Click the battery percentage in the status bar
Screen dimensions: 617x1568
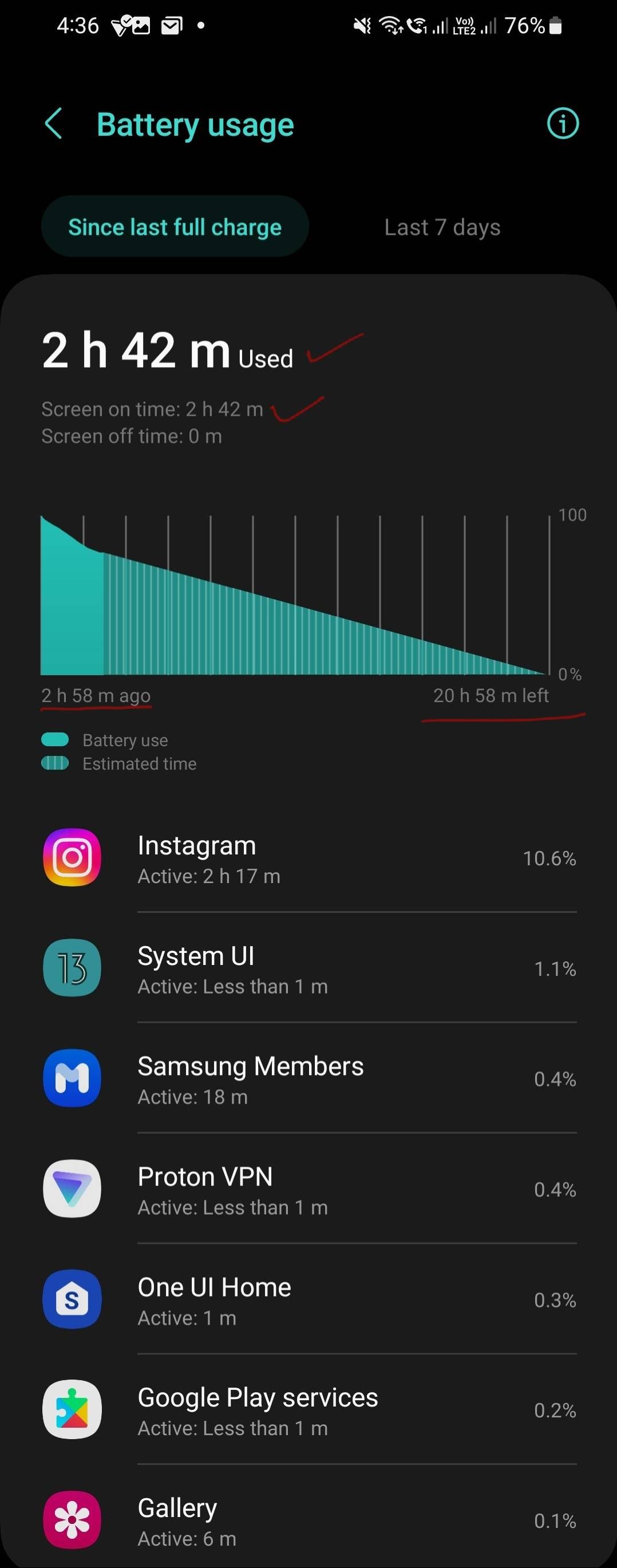pos(527,26)
